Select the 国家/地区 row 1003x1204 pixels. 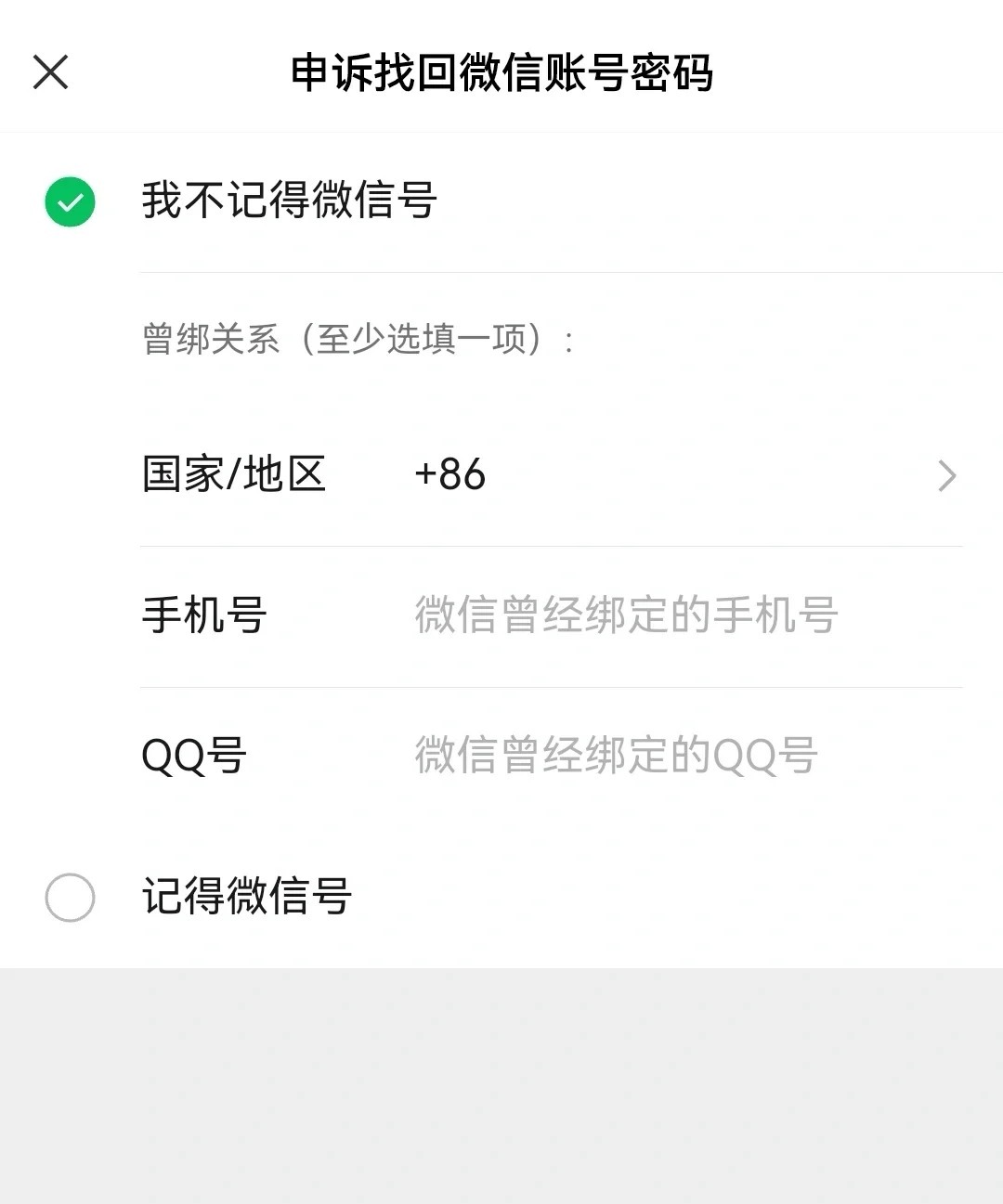click(501, 475)
